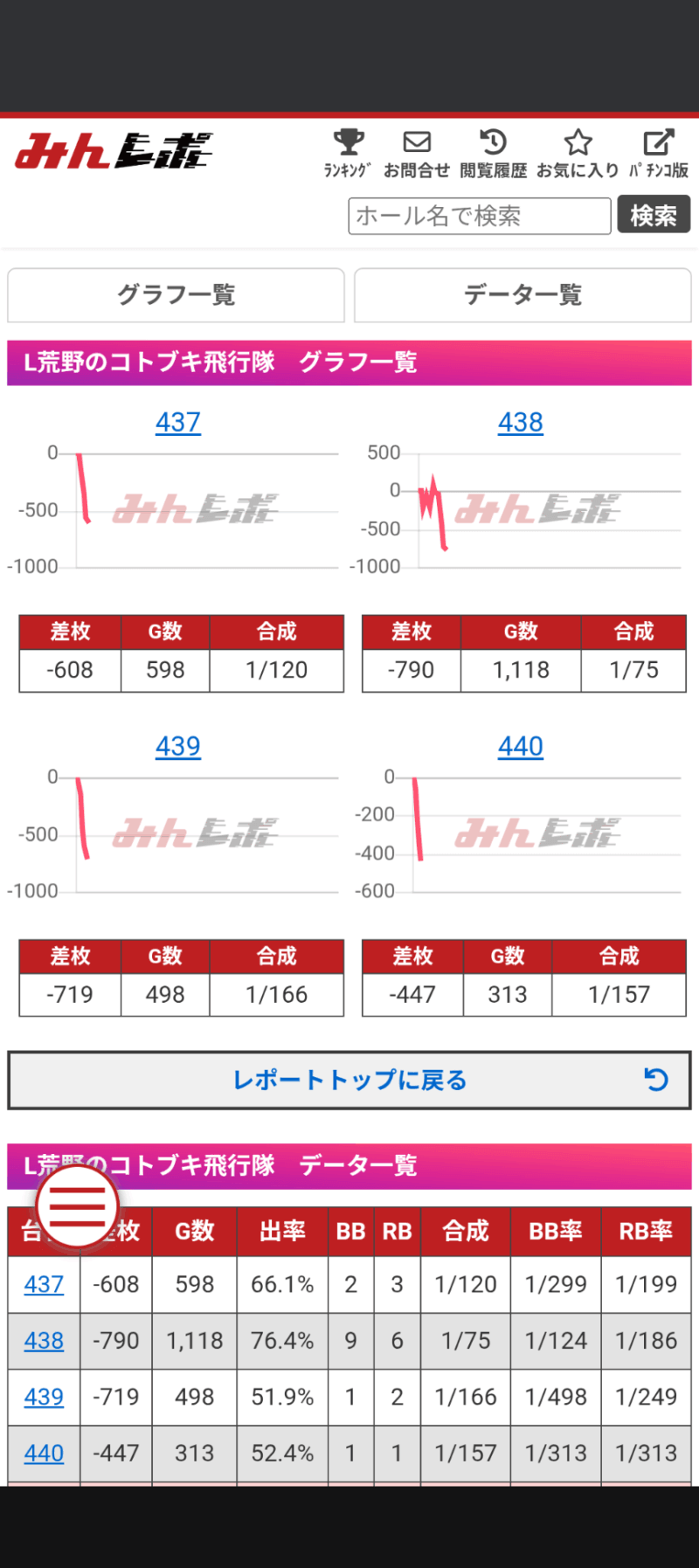Screen dimensions: 699x1568
Task: Select 440 link in data table
Action: click(x=44, y=1454)
